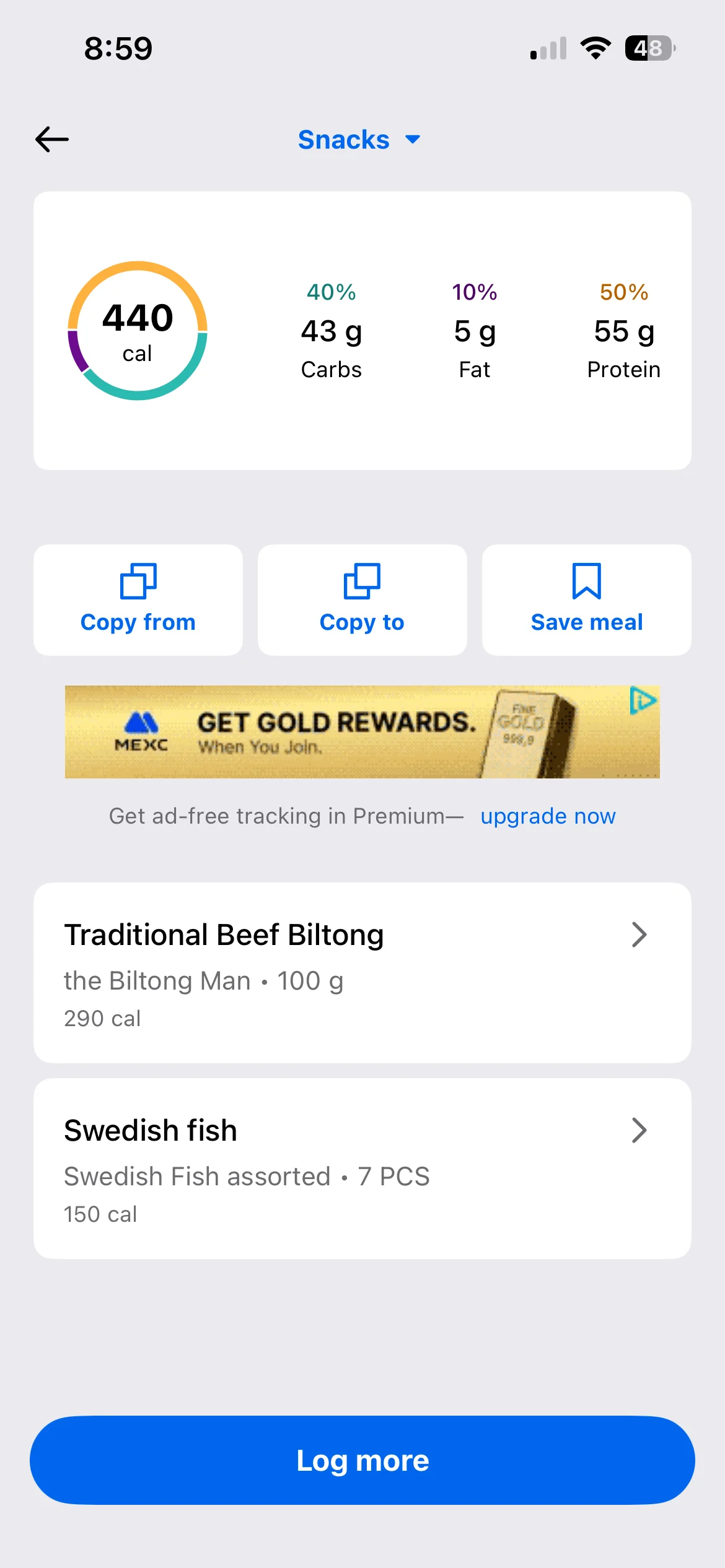Open the Traditional Beef Biltong entry
The width and height of the screenshot is (725, 1568).
coord(362,972)
